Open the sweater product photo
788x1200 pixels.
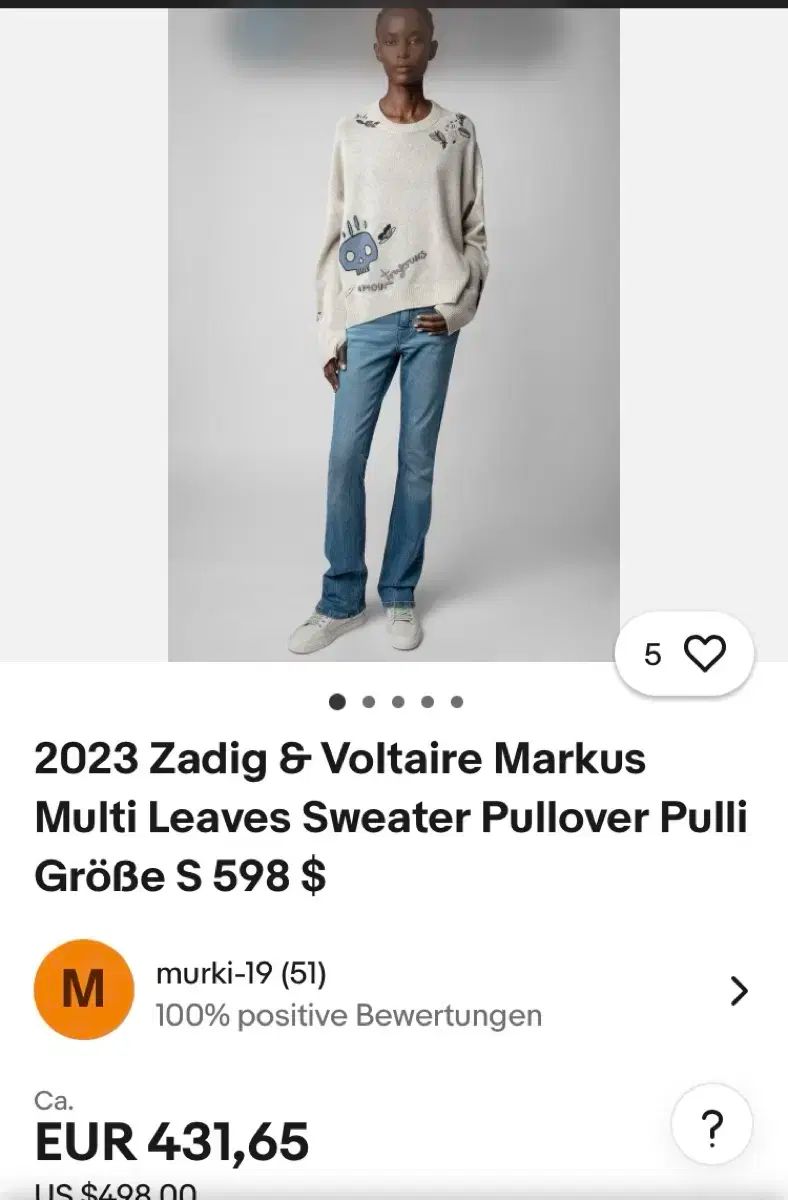393,335
